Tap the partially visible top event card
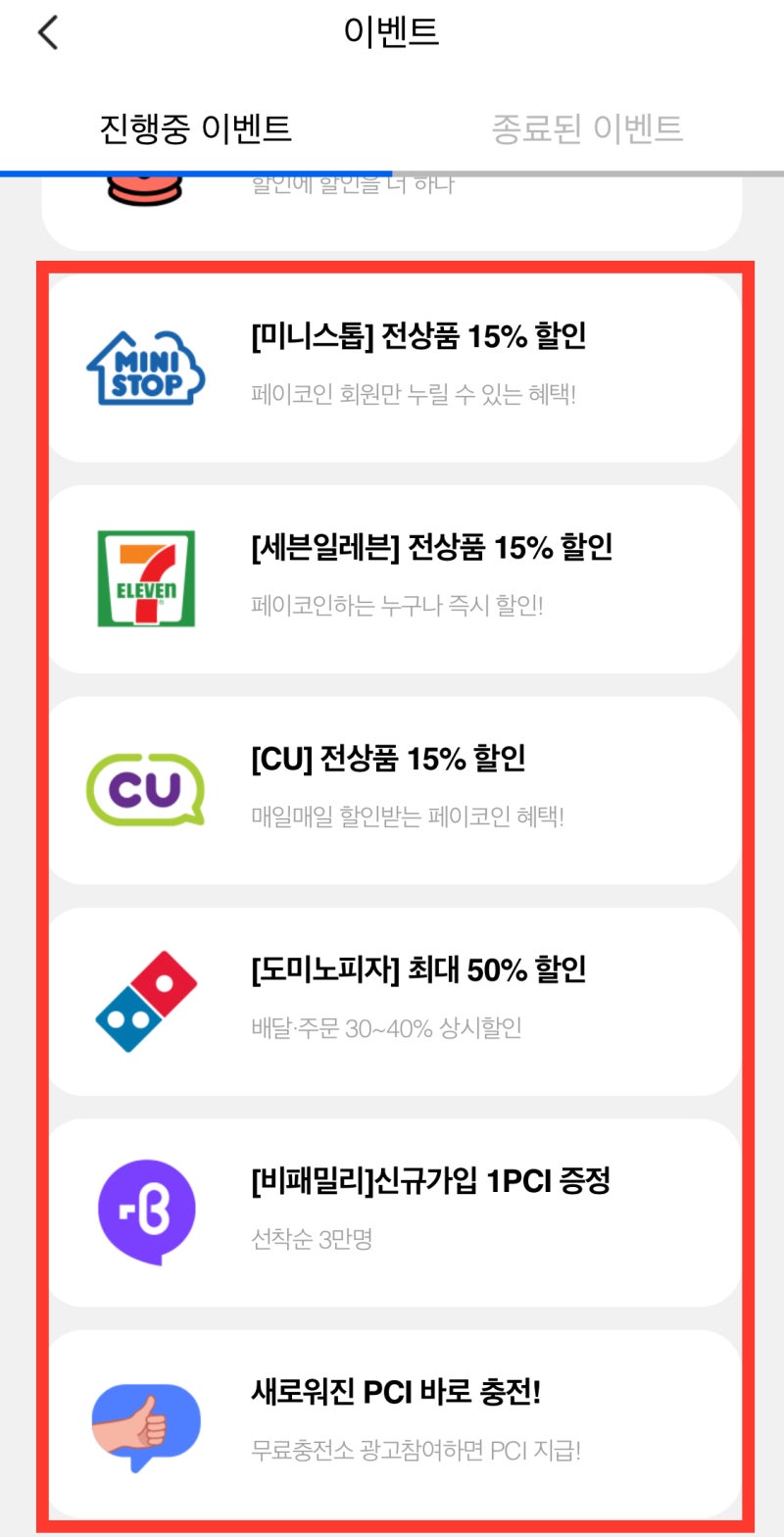The height and width of the screenshot is (1537, 784). point(392,196)
